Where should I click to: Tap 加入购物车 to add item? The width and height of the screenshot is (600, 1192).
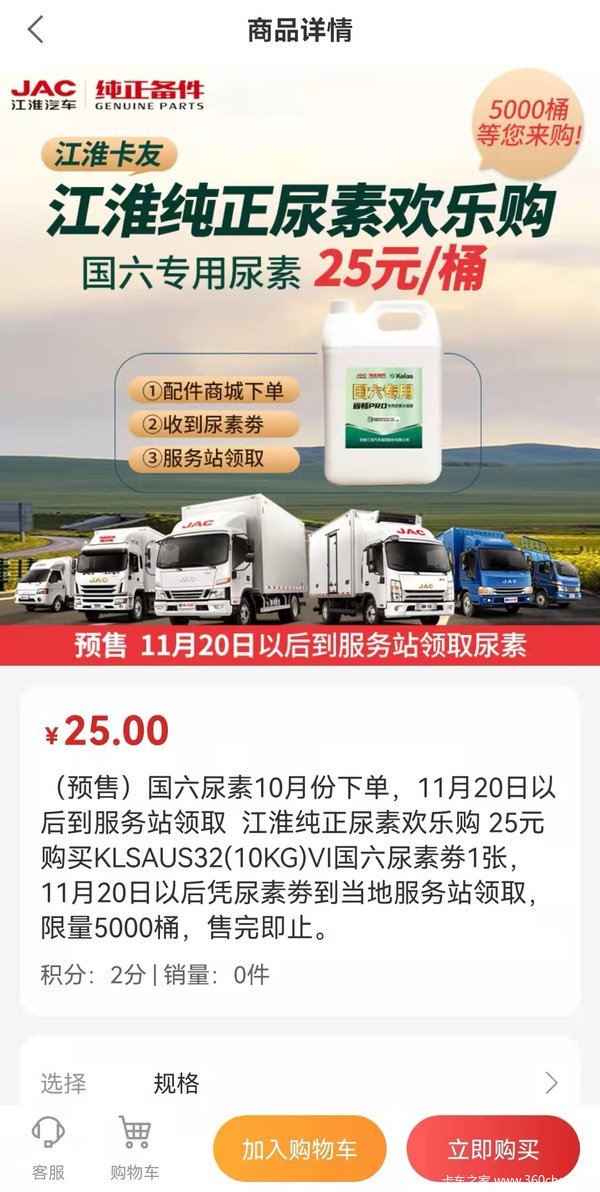coord(299,1150)
